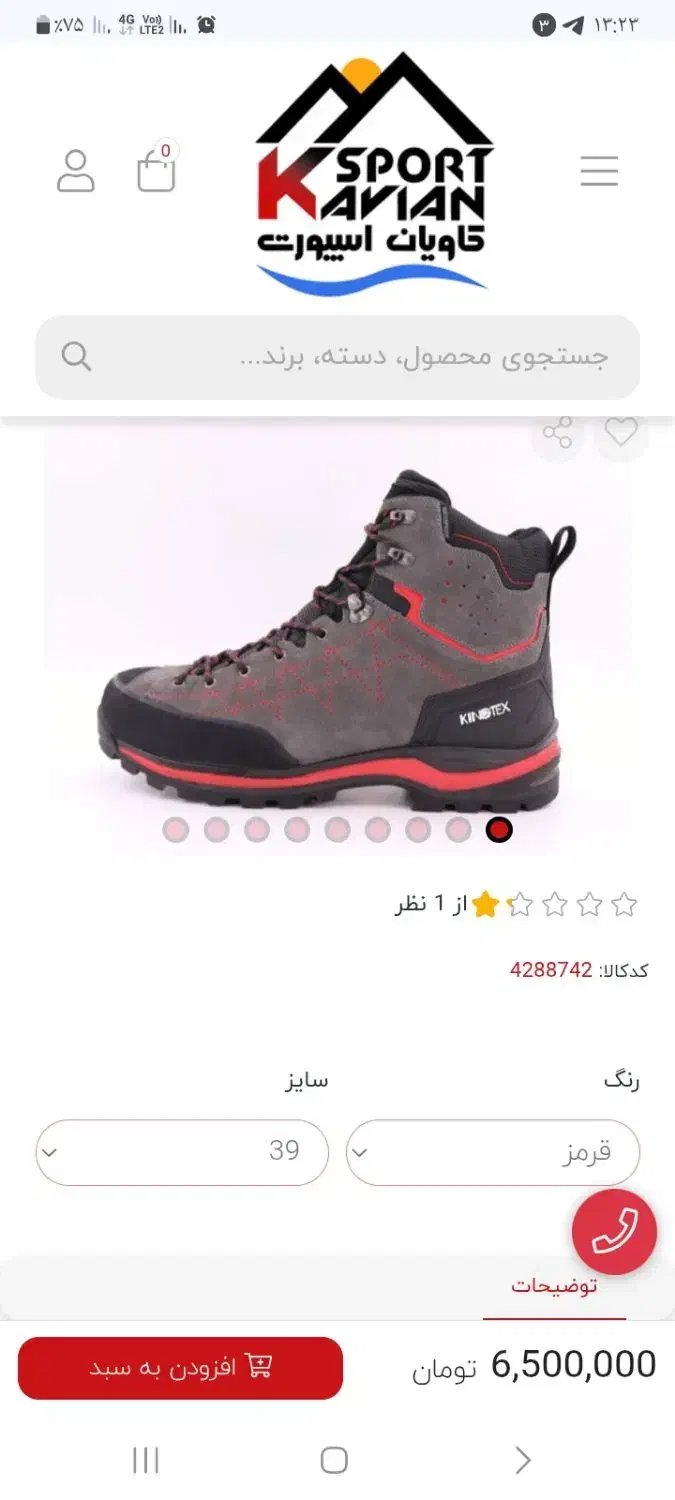Screen dimensions: 675x1500
Task: Share this product
Action: click(x=557, y=433)
